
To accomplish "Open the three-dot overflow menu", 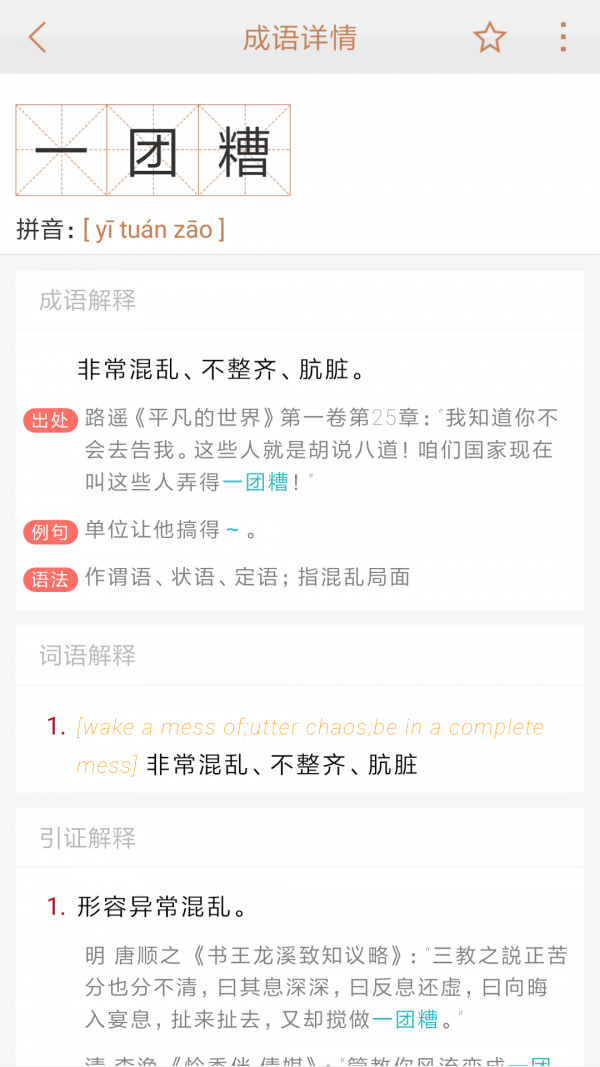I will pos(563,38).
